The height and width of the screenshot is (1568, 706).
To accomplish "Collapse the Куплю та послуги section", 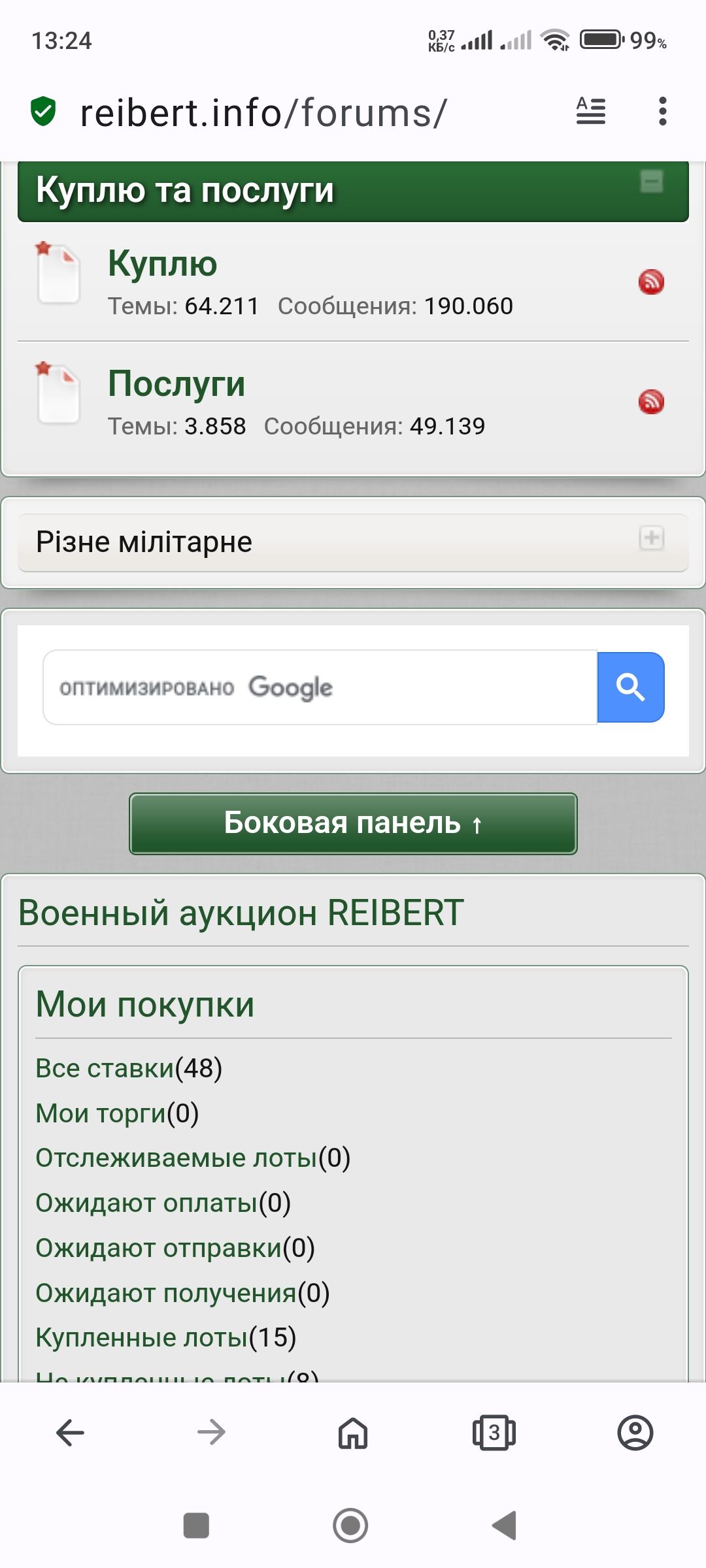I will coord(651,181).
